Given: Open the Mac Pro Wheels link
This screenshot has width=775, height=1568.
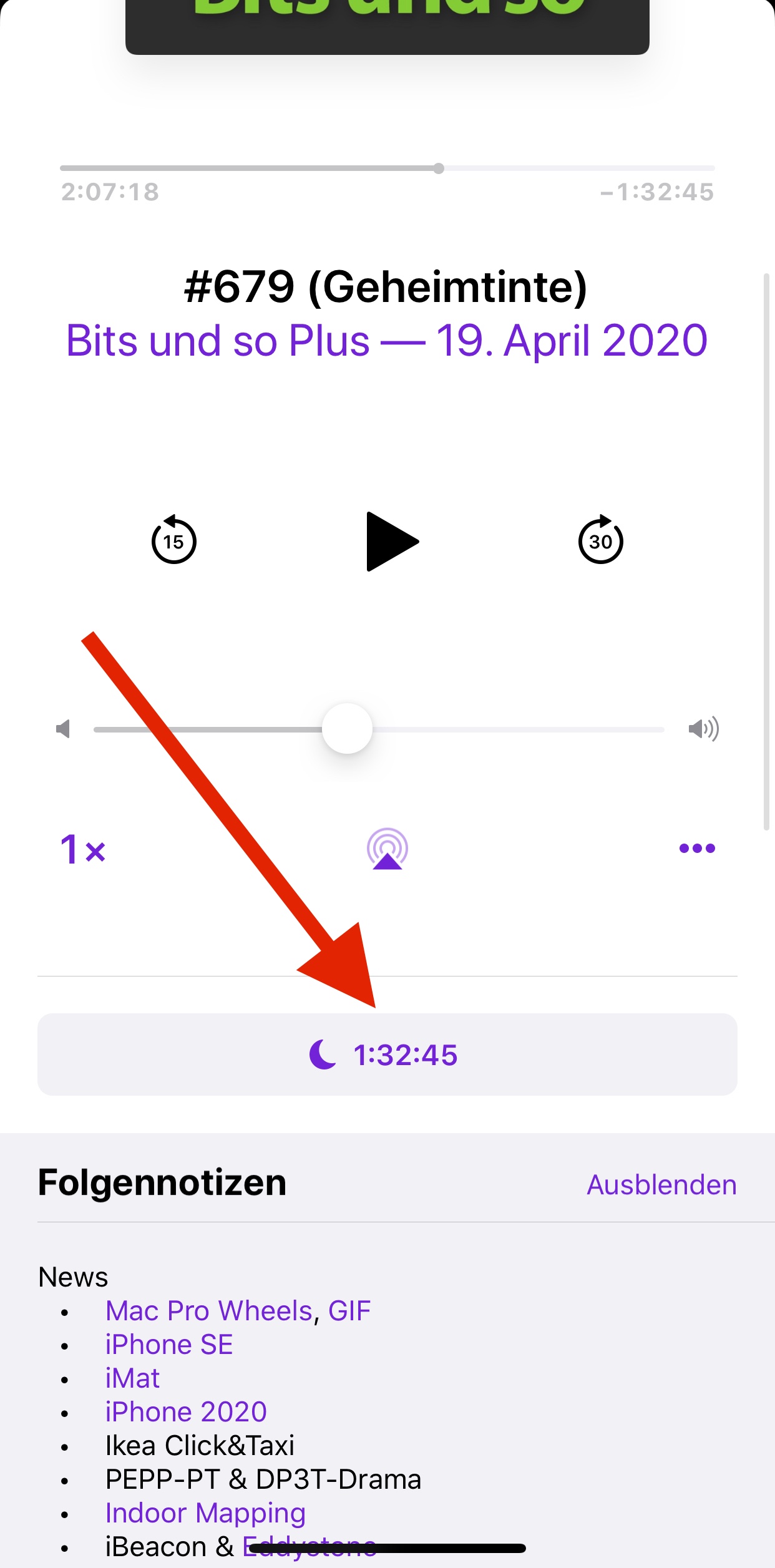Looking at the screenshot, I should click(208, 1311).
